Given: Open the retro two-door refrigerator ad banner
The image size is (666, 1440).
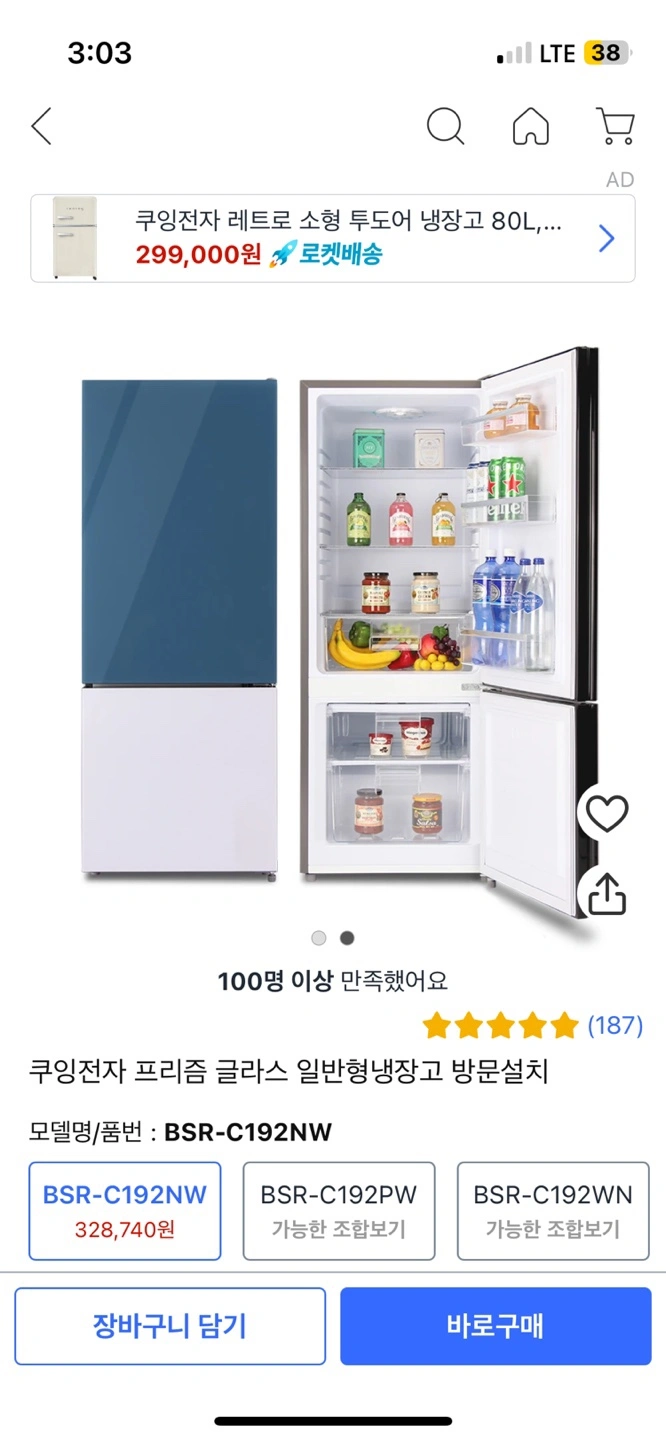Looking at the screenshot, I should [332, 238].
